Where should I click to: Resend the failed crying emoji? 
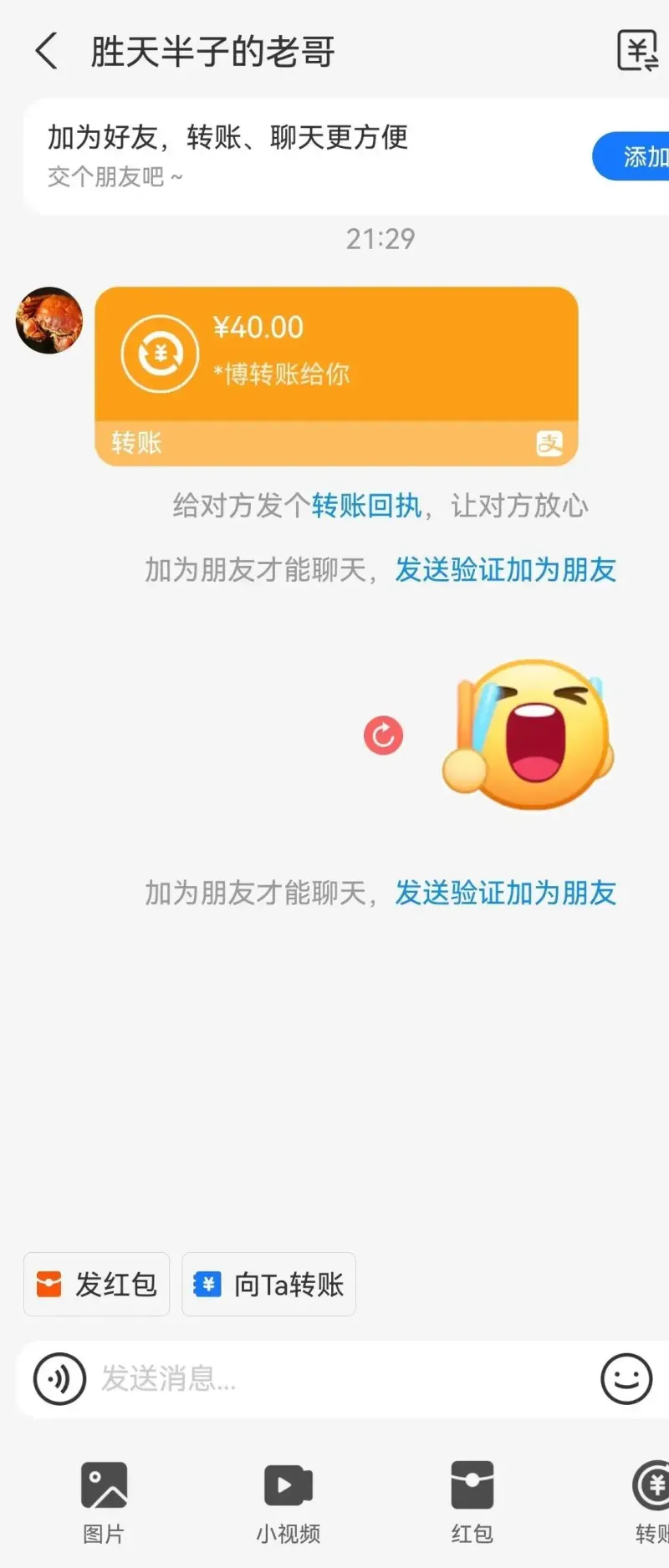[383, 736]
